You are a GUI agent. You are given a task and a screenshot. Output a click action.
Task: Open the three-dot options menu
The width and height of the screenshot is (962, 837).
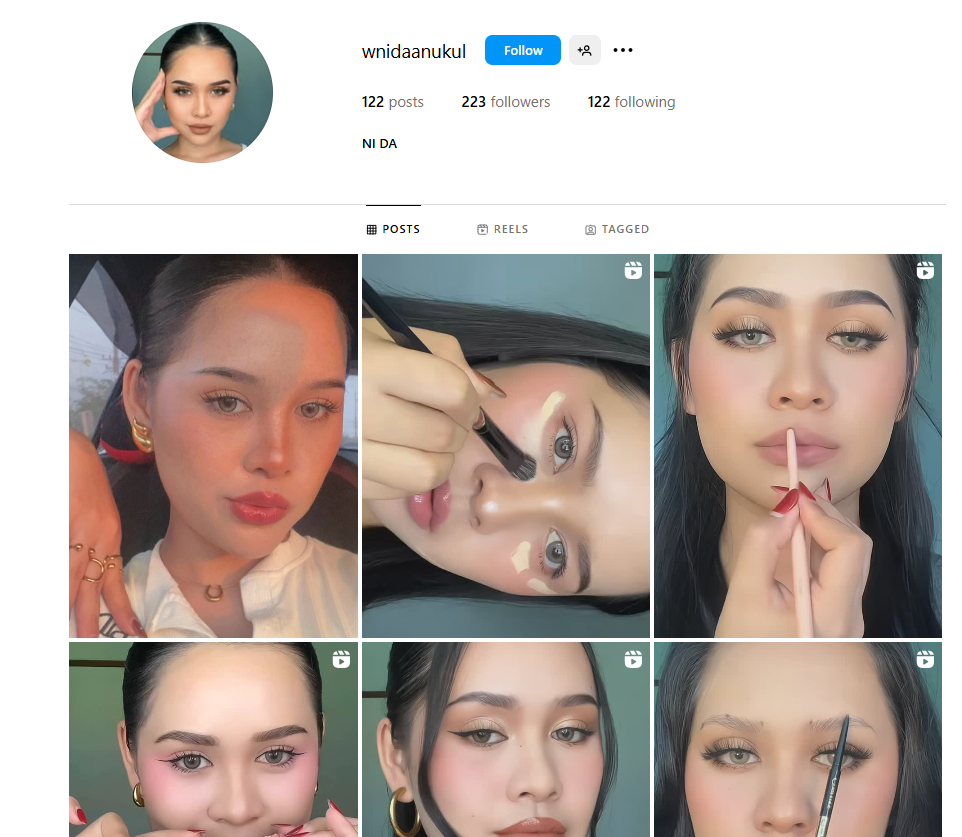(x=623, y=50)
